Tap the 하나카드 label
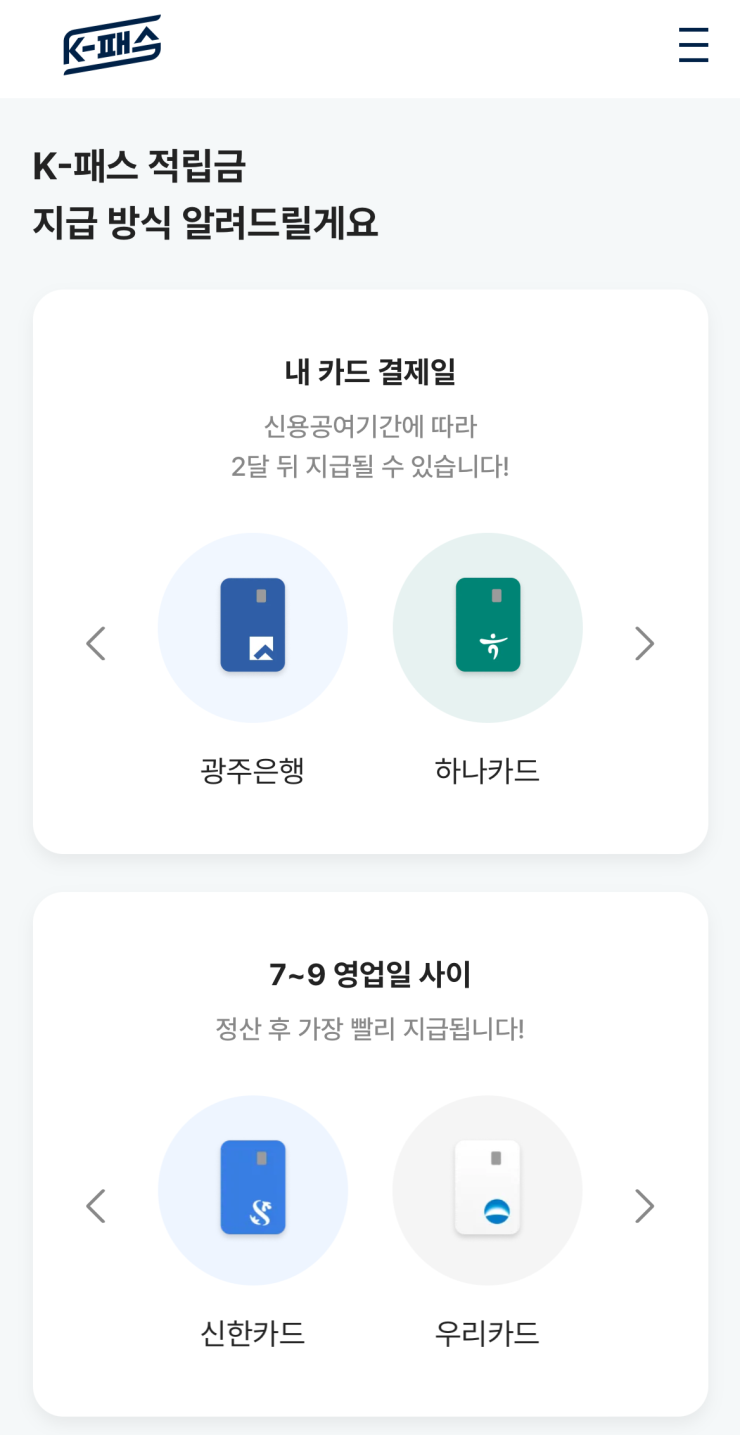 [487, 771]
